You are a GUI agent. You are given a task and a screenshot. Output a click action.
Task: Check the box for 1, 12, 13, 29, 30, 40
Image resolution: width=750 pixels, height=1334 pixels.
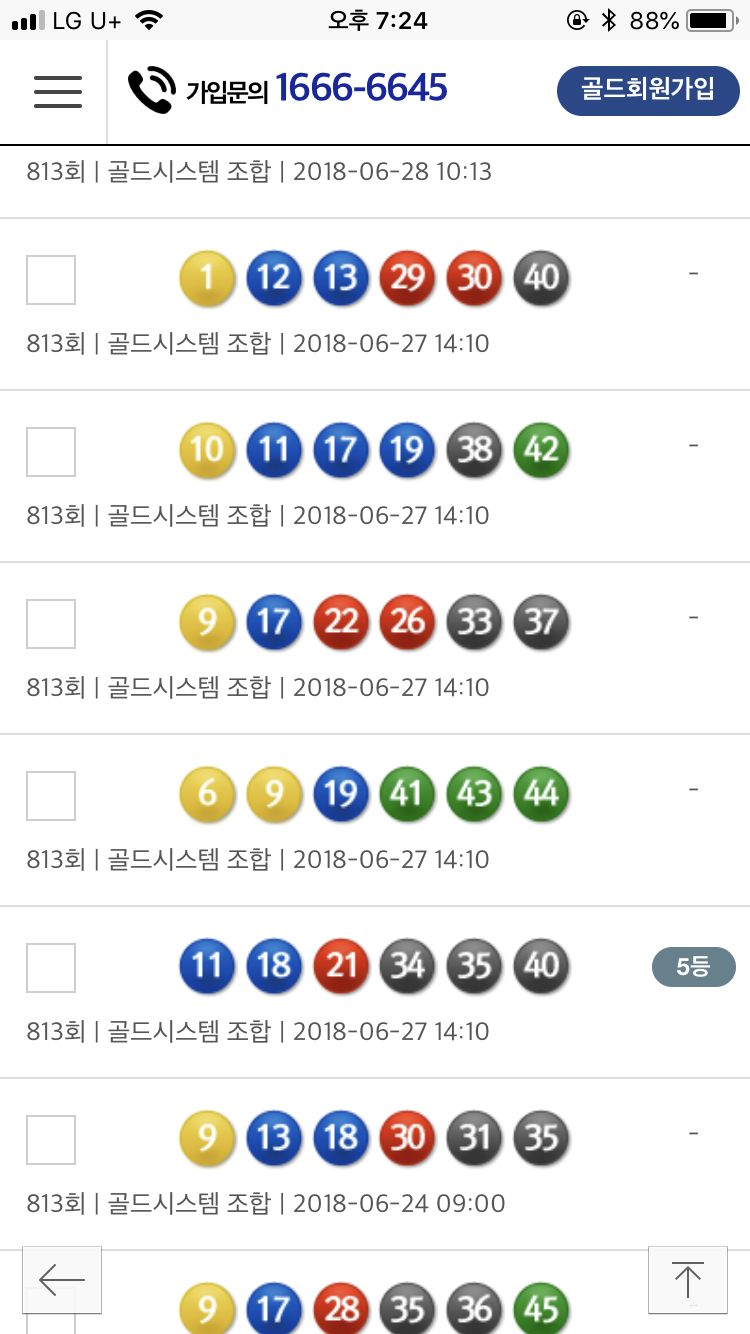(x=51, y=280)
